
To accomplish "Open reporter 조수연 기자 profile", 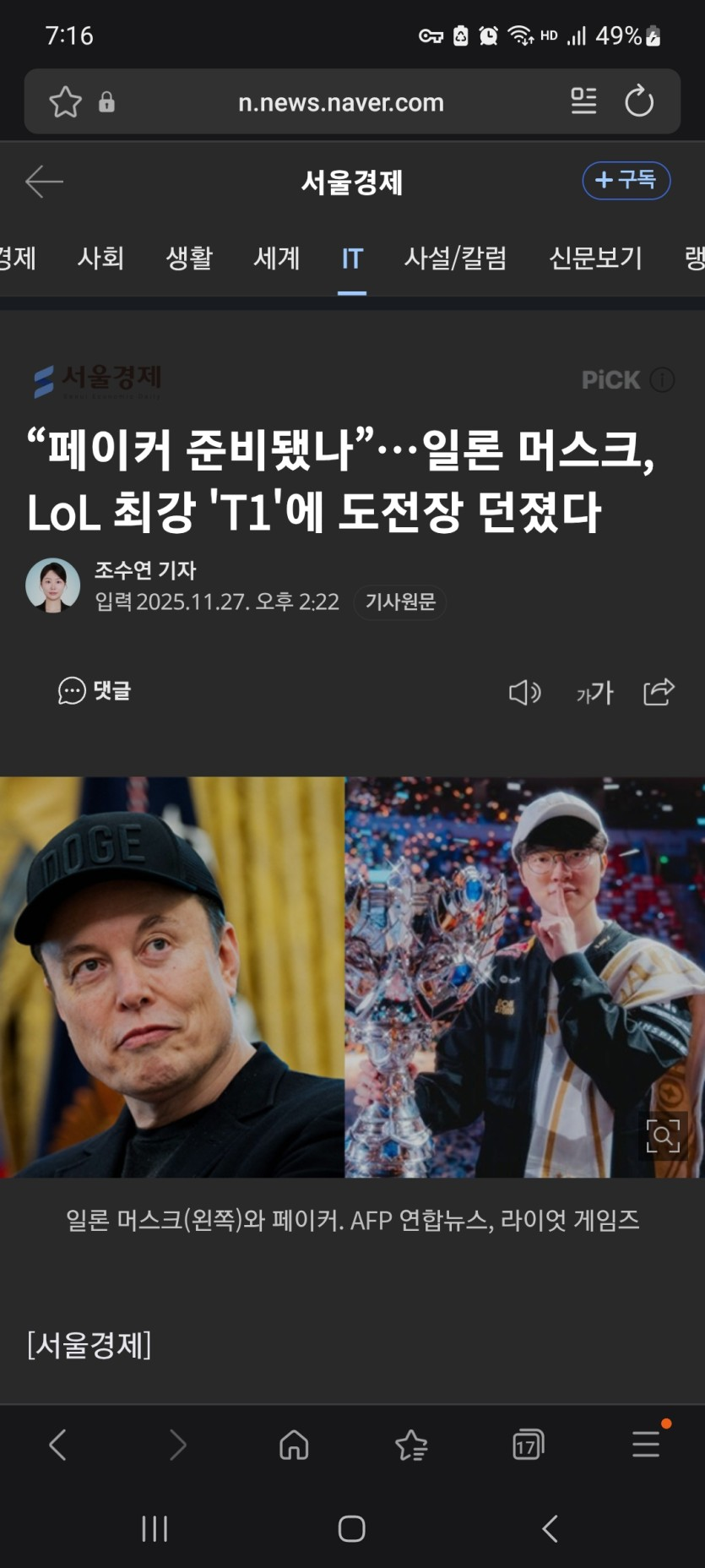I will (x=144, y=570).
